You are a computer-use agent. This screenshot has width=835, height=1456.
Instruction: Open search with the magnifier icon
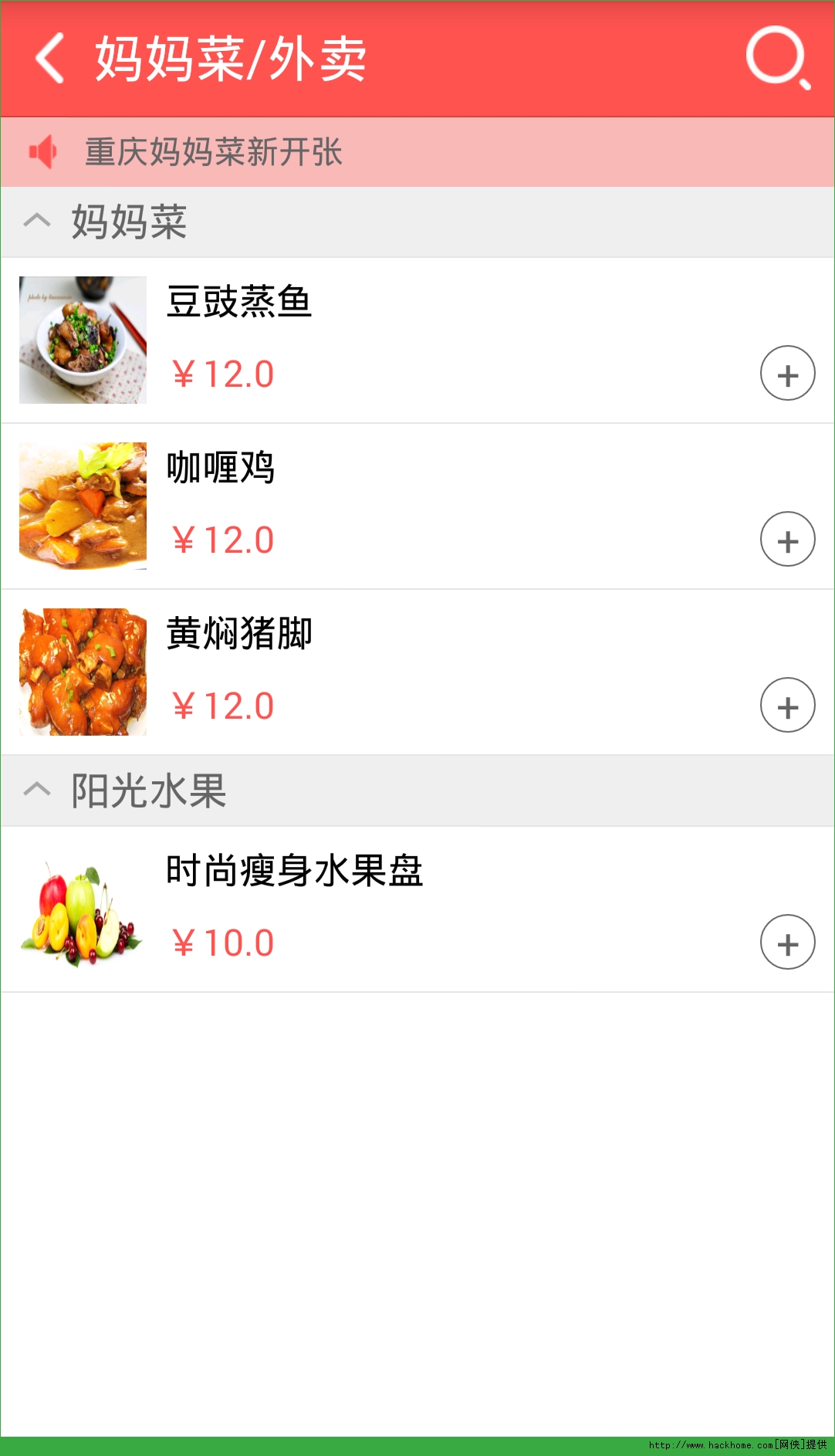[x=777, y=58]
